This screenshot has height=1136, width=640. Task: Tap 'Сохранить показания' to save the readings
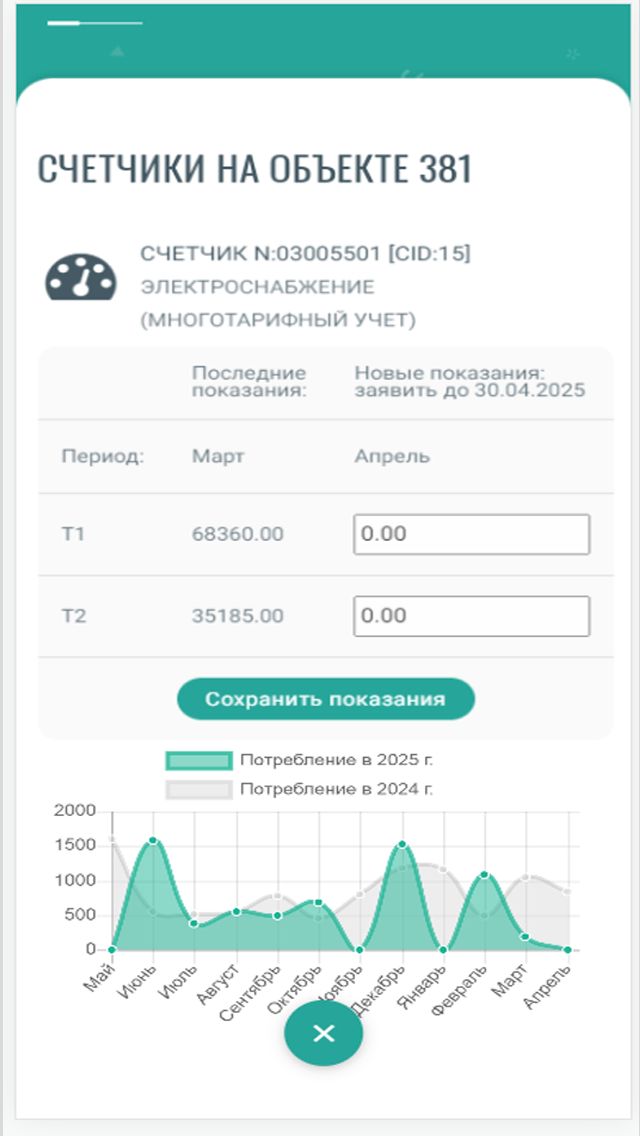pos(325,699)
